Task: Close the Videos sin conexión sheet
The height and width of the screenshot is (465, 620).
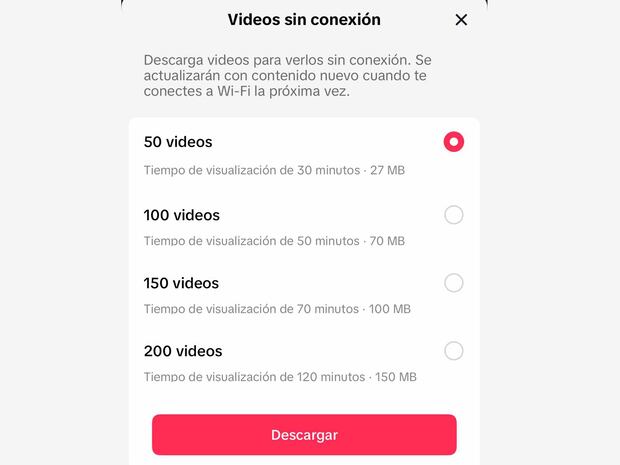Action: coord(461,20)
